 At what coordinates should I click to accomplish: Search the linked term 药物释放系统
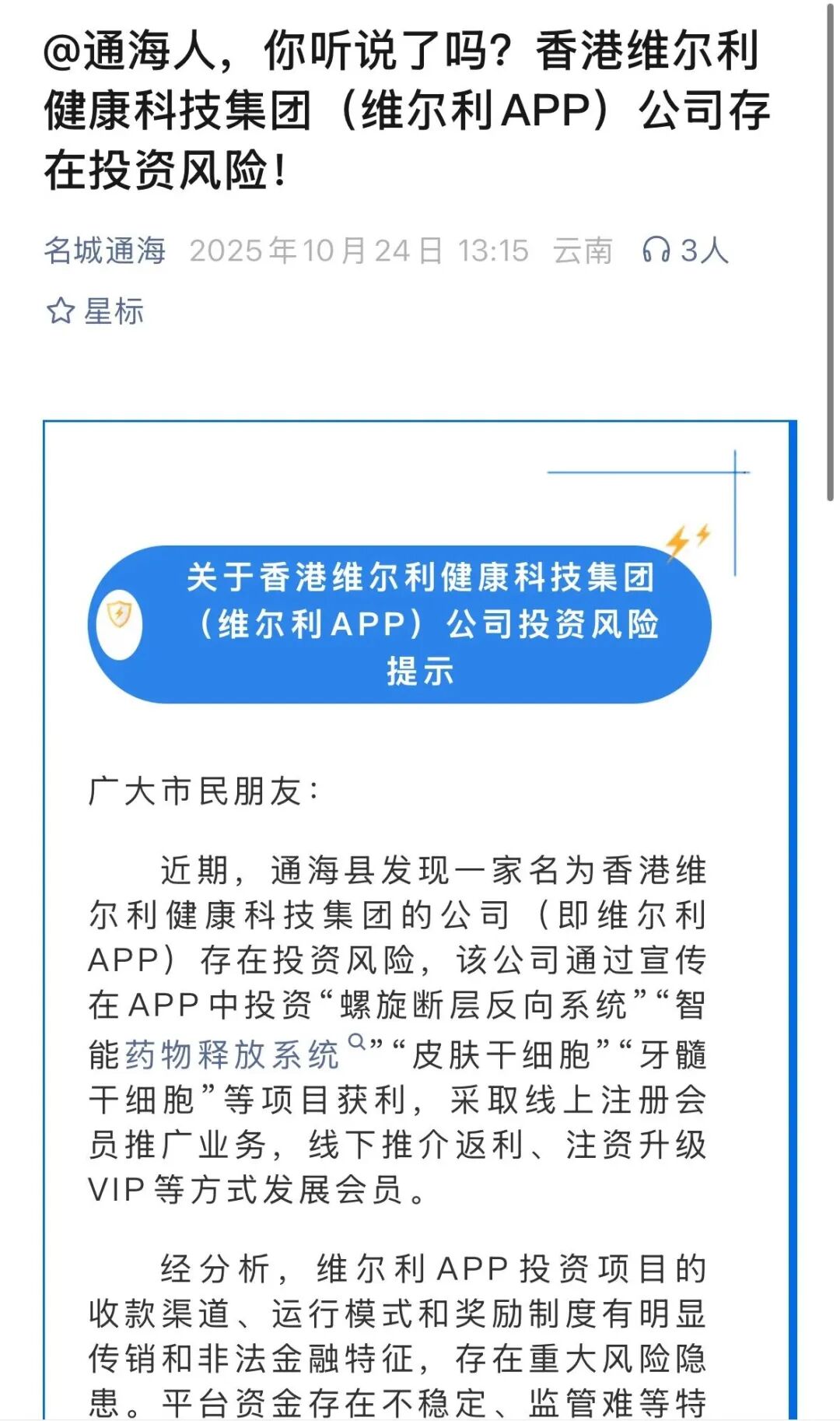[232, 1054]
